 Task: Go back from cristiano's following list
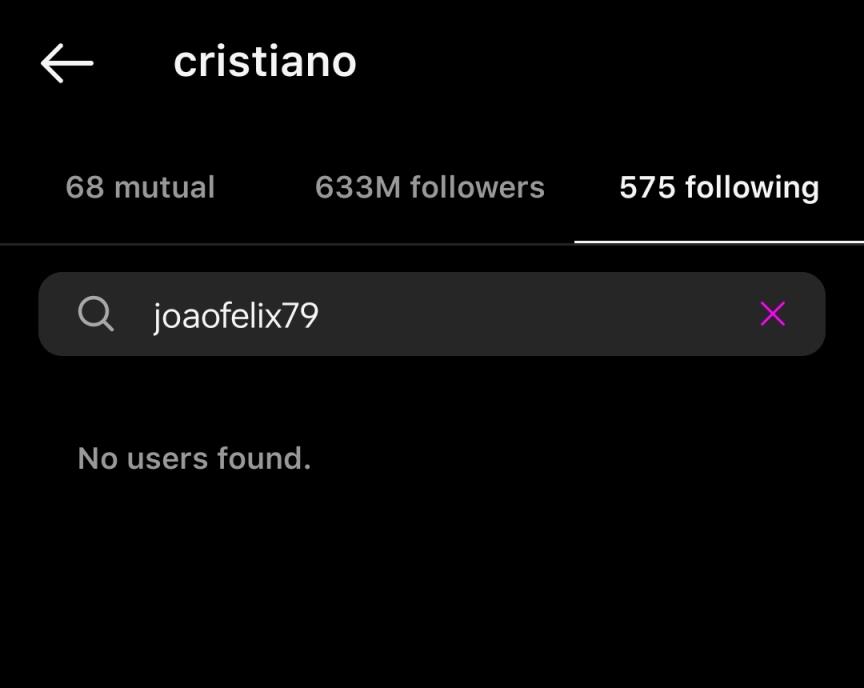pyautogui.click(x=67, y=63)
